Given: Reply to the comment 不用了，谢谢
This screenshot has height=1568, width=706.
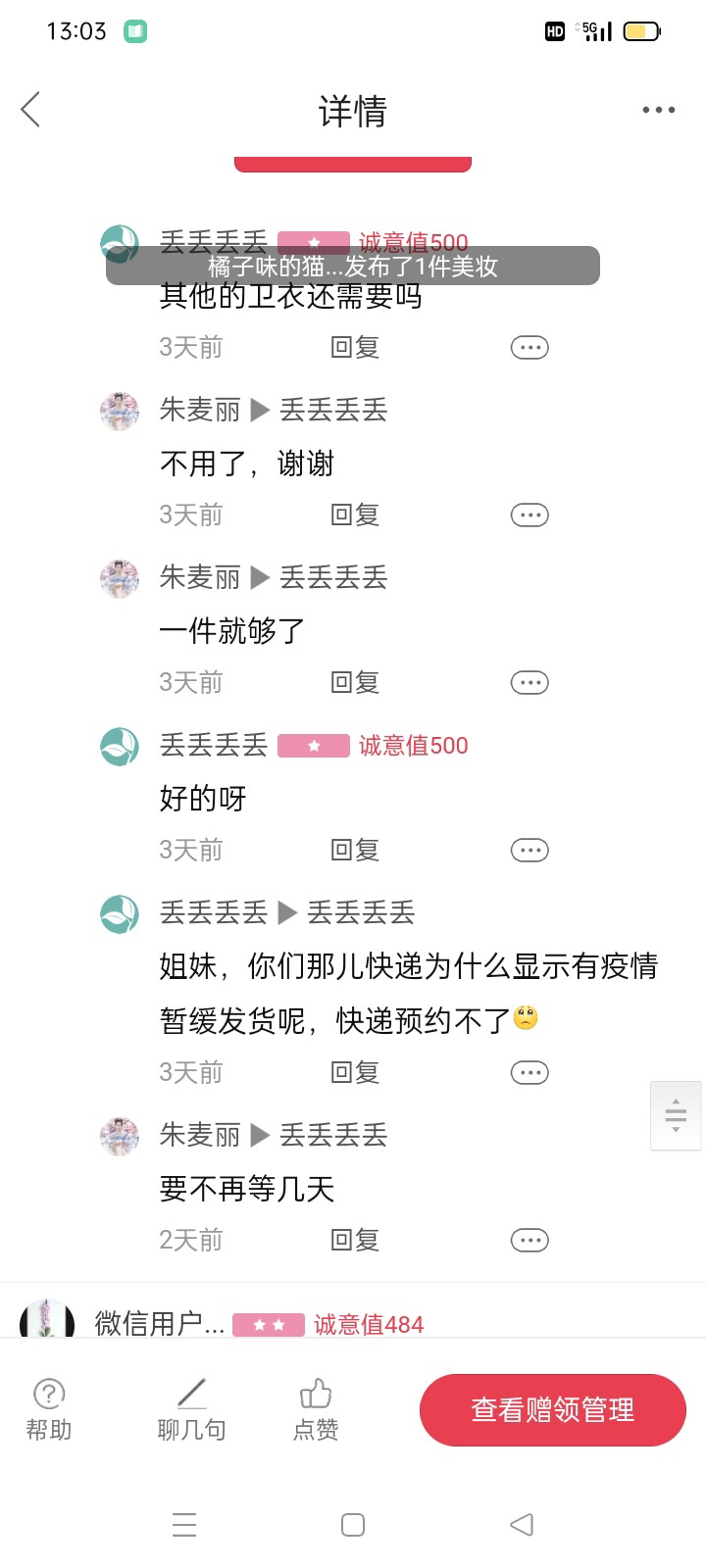Looking at the screenshot, I should [355, 515].
